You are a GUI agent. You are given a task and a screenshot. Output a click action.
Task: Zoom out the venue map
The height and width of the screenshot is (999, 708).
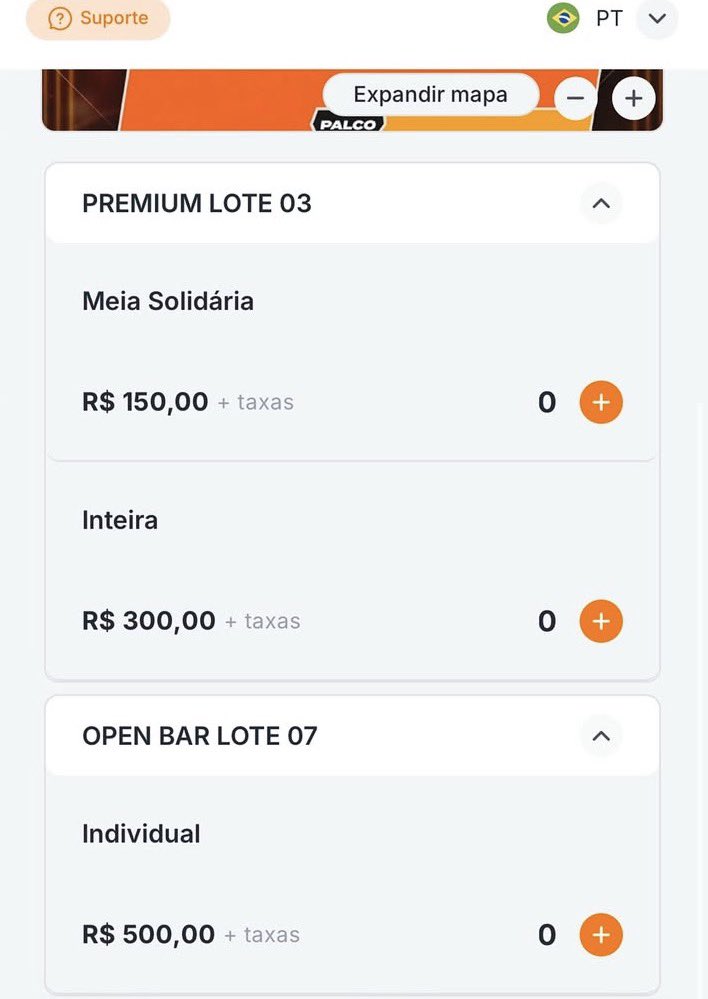click(575, 99)
